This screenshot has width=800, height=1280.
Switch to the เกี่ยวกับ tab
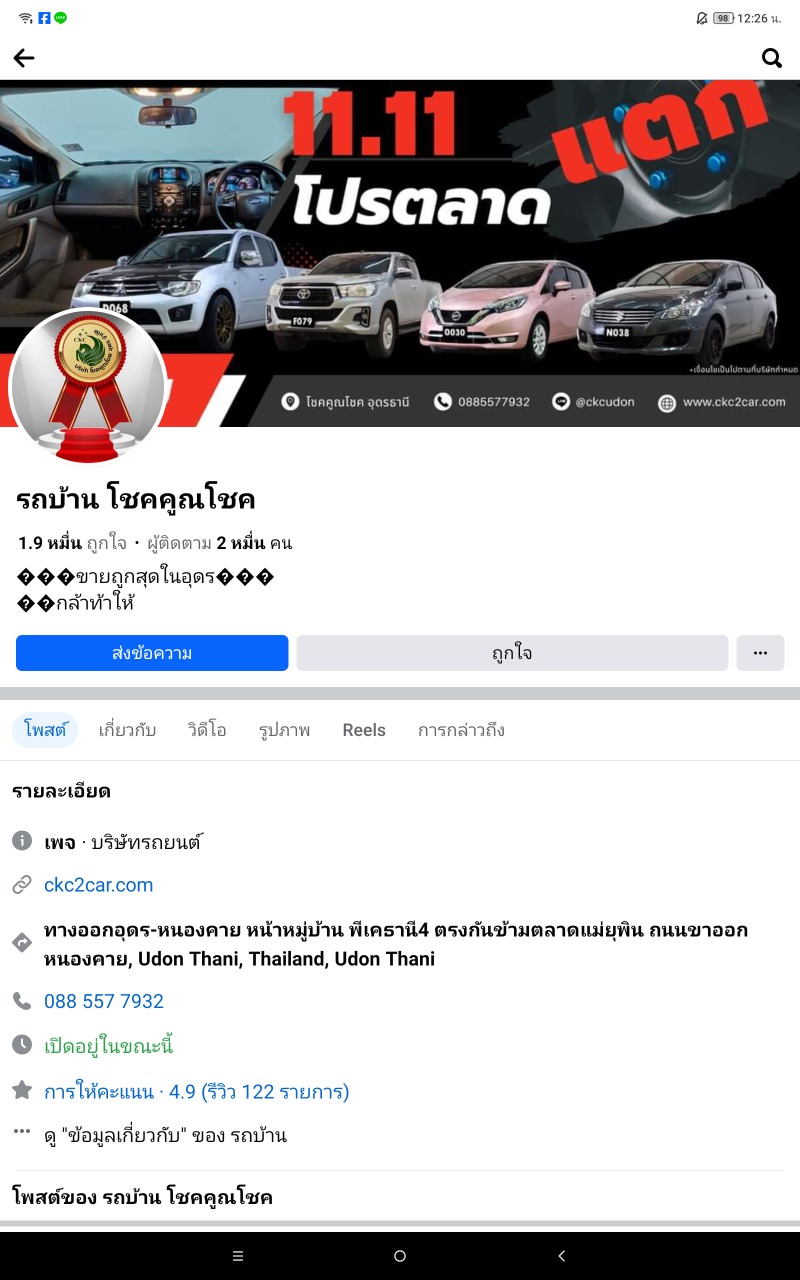(x=127, y=730)
